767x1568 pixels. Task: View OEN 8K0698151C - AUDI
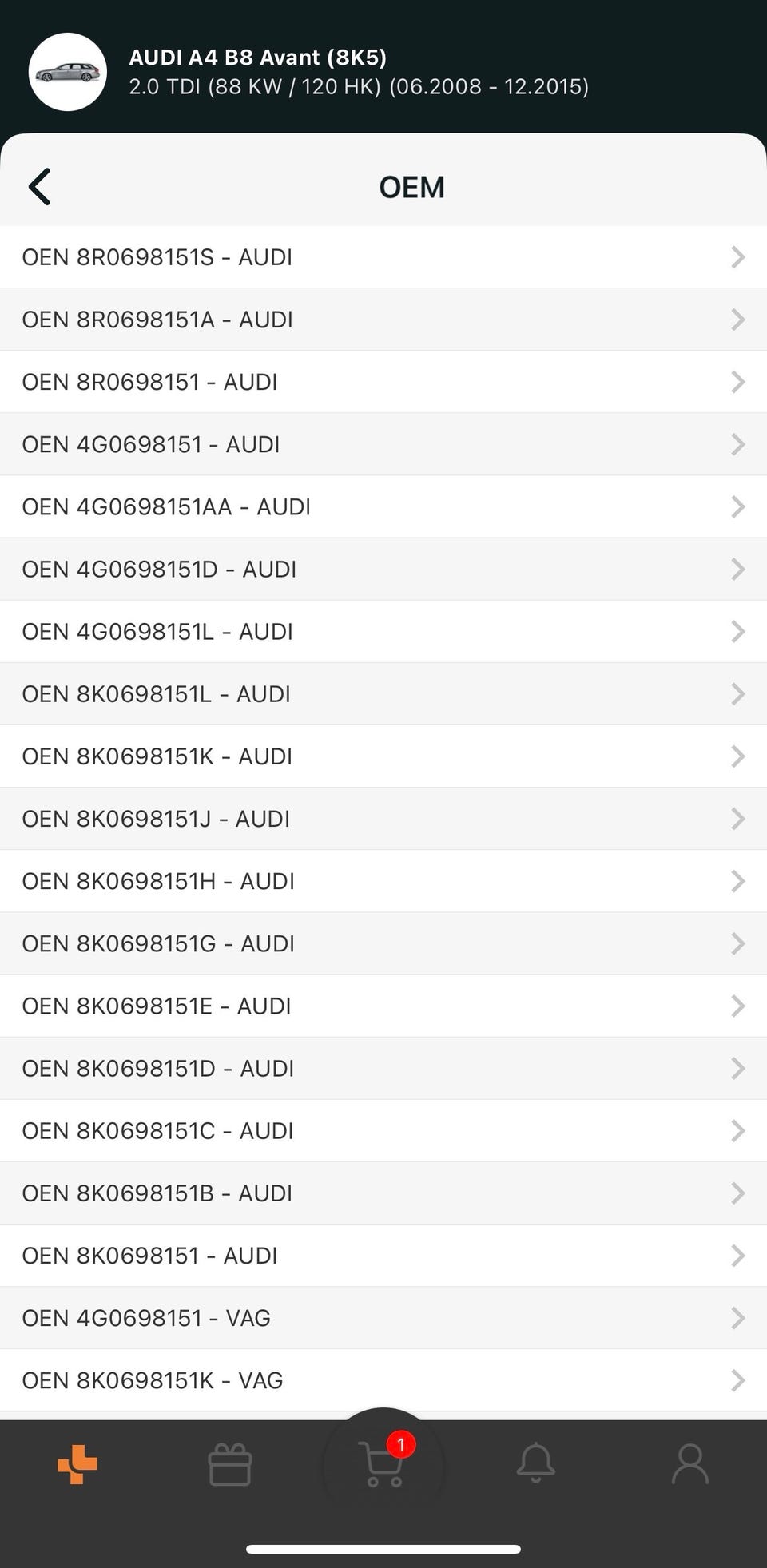click(x=383, y=1130)
